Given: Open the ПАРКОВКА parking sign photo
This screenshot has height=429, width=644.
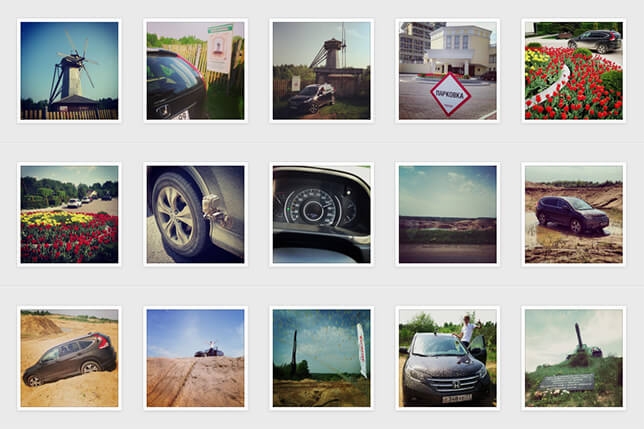Looking at the screenshot, I should (x=447, y=71).
